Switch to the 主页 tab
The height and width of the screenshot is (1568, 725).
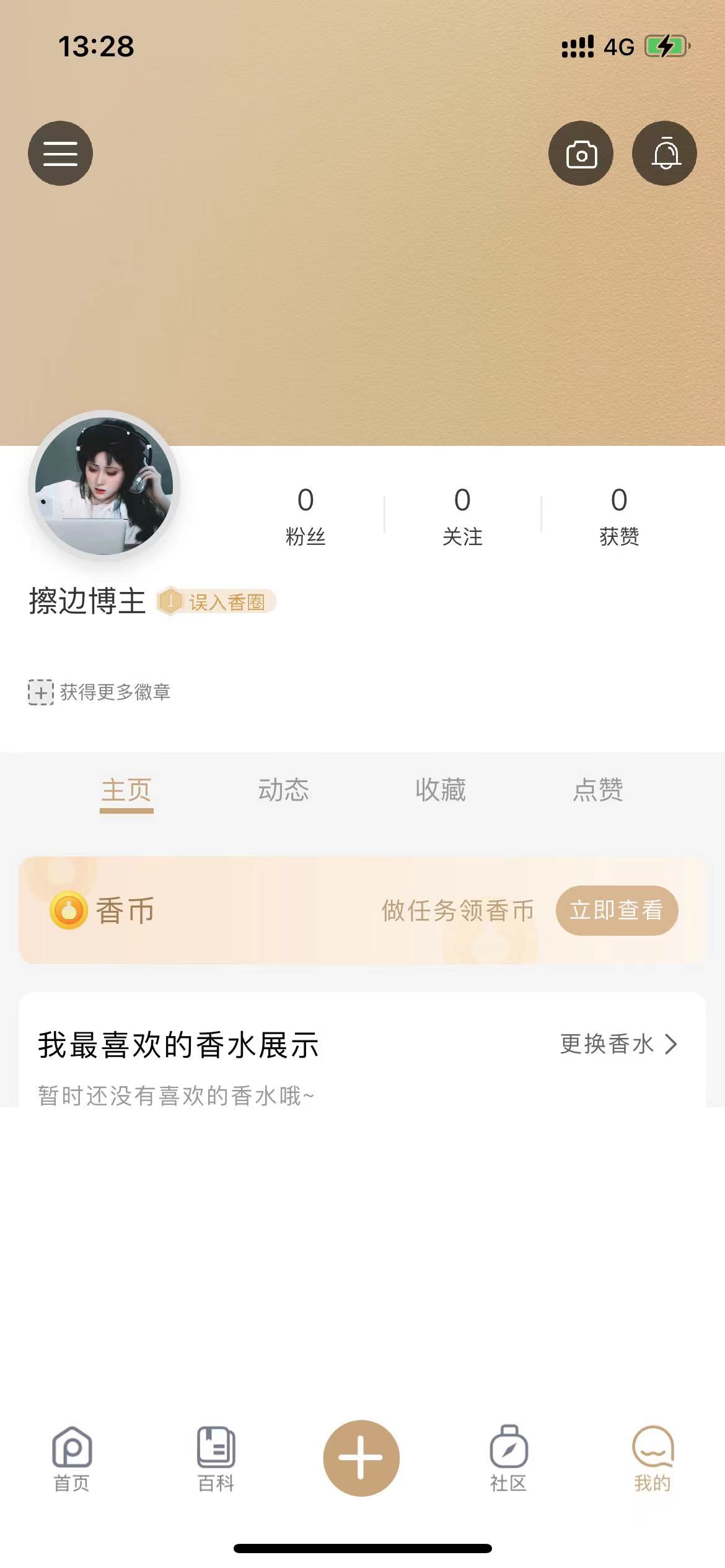[126, 790]
